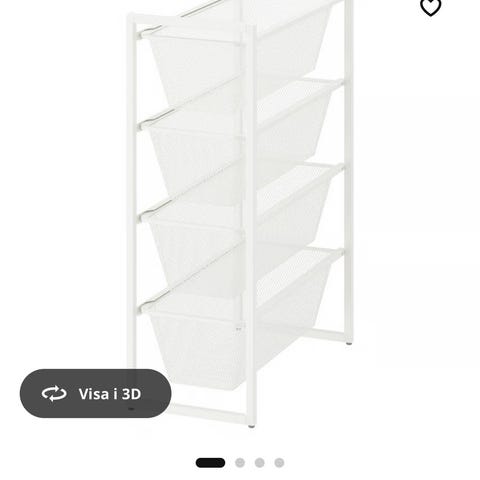The width and height of the screenshot is (480, 480).
Task: Tap the Visa i 3D button
Action: (96, 393)
